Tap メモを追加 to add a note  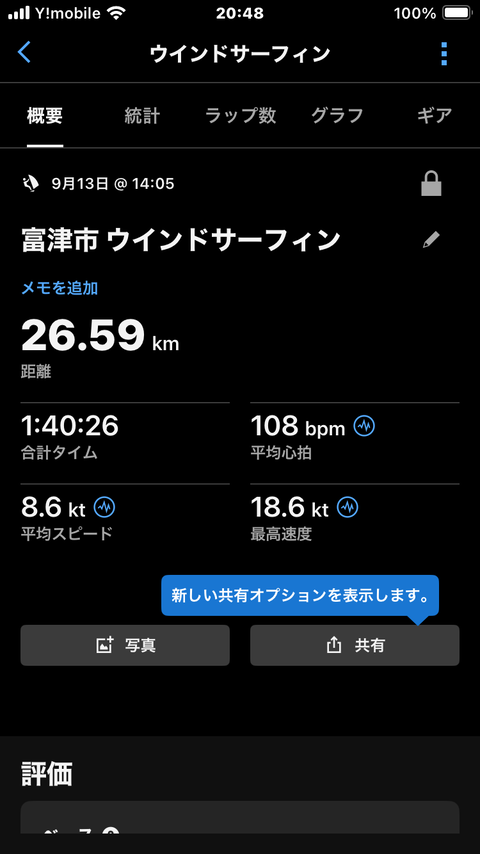point(59,288)
